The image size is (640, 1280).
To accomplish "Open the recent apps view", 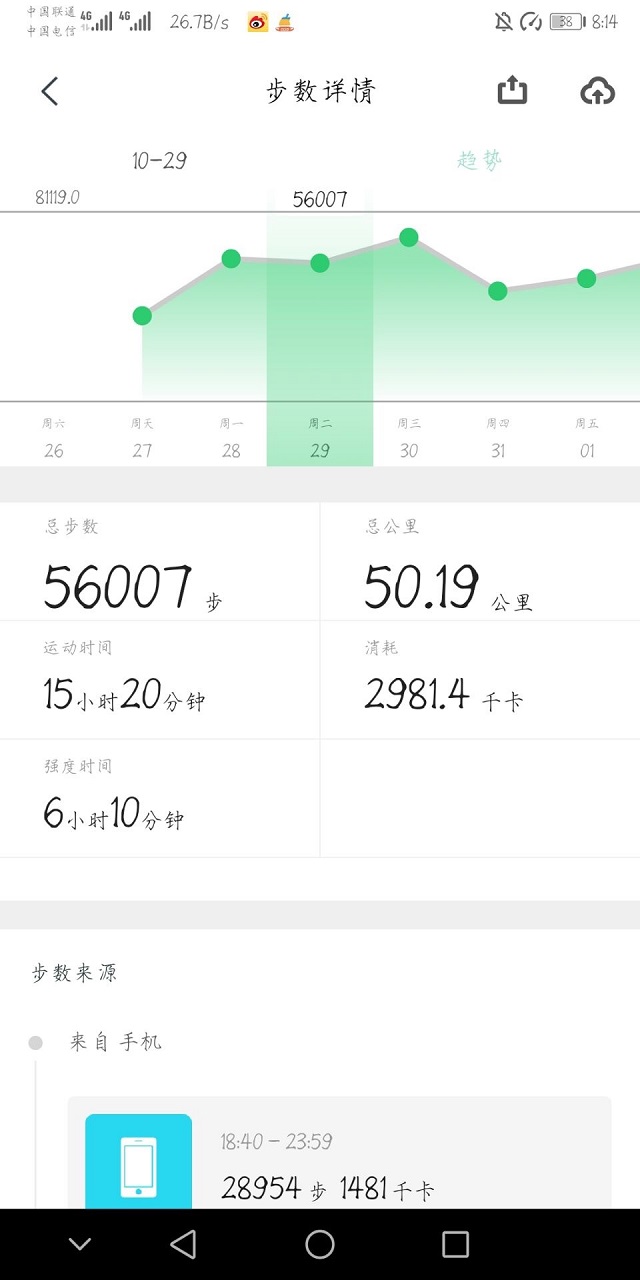I will pyautogui.click(x=455, y=1244).
